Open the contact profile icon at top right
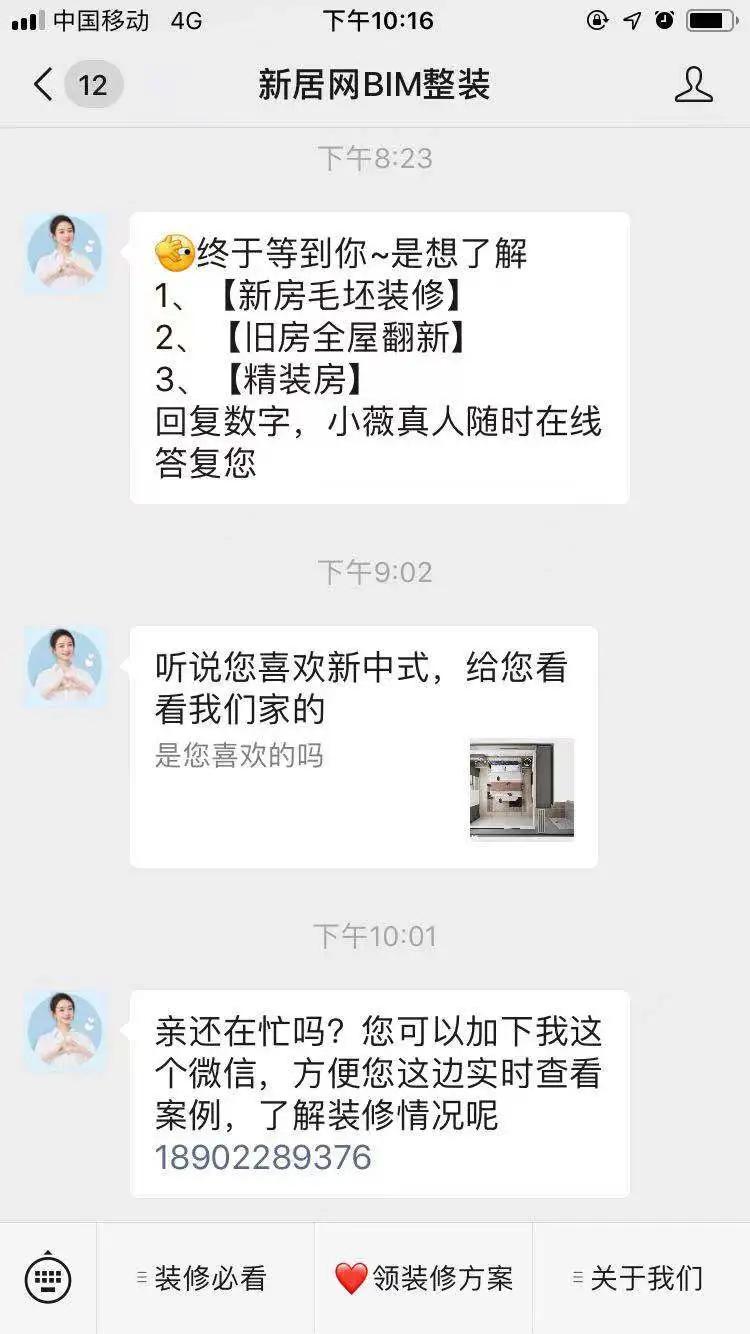This screenshot has height=1334, width=750. (693, 85)
